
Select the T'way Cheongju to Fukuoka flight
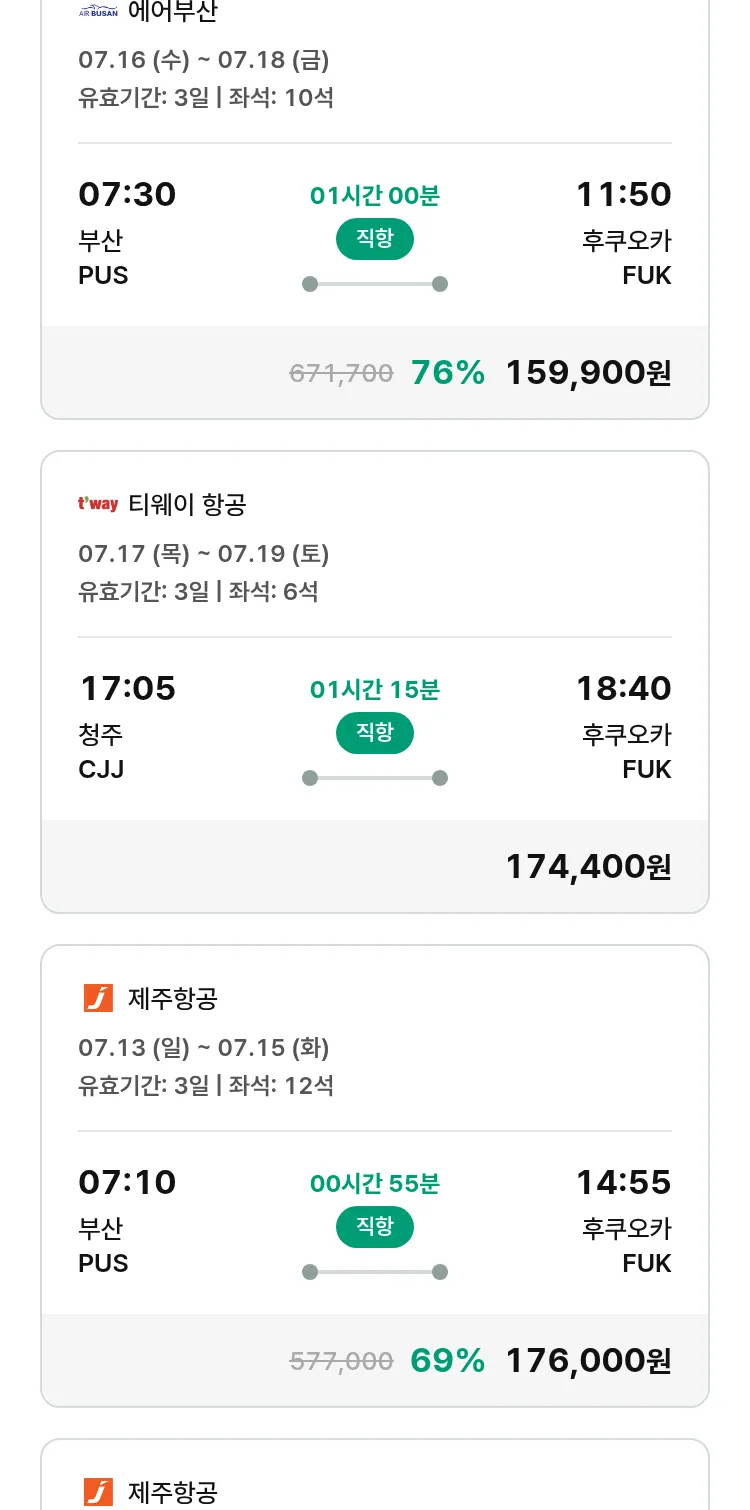click(375, 682)
